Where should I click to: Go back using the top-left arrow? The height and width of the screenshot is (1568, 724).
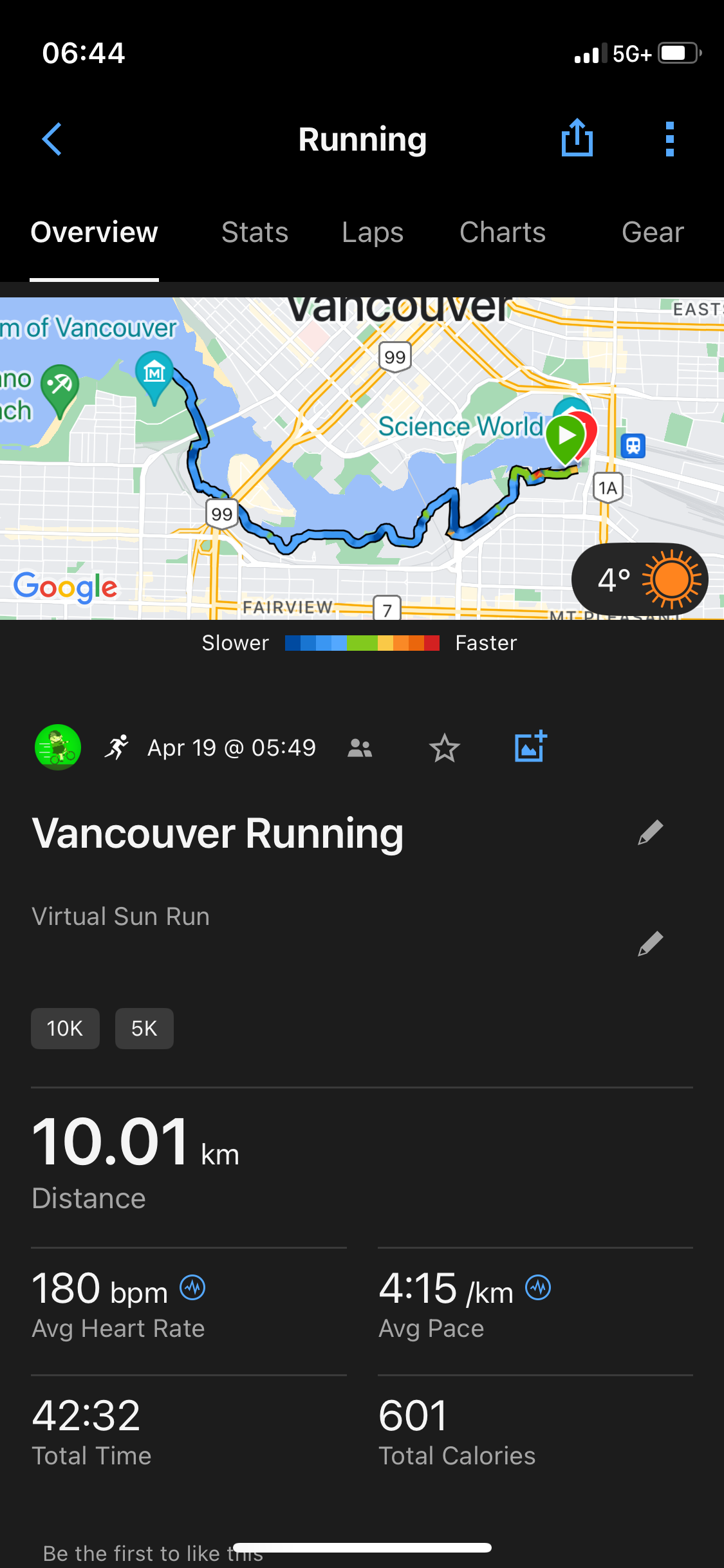[51, 139]
